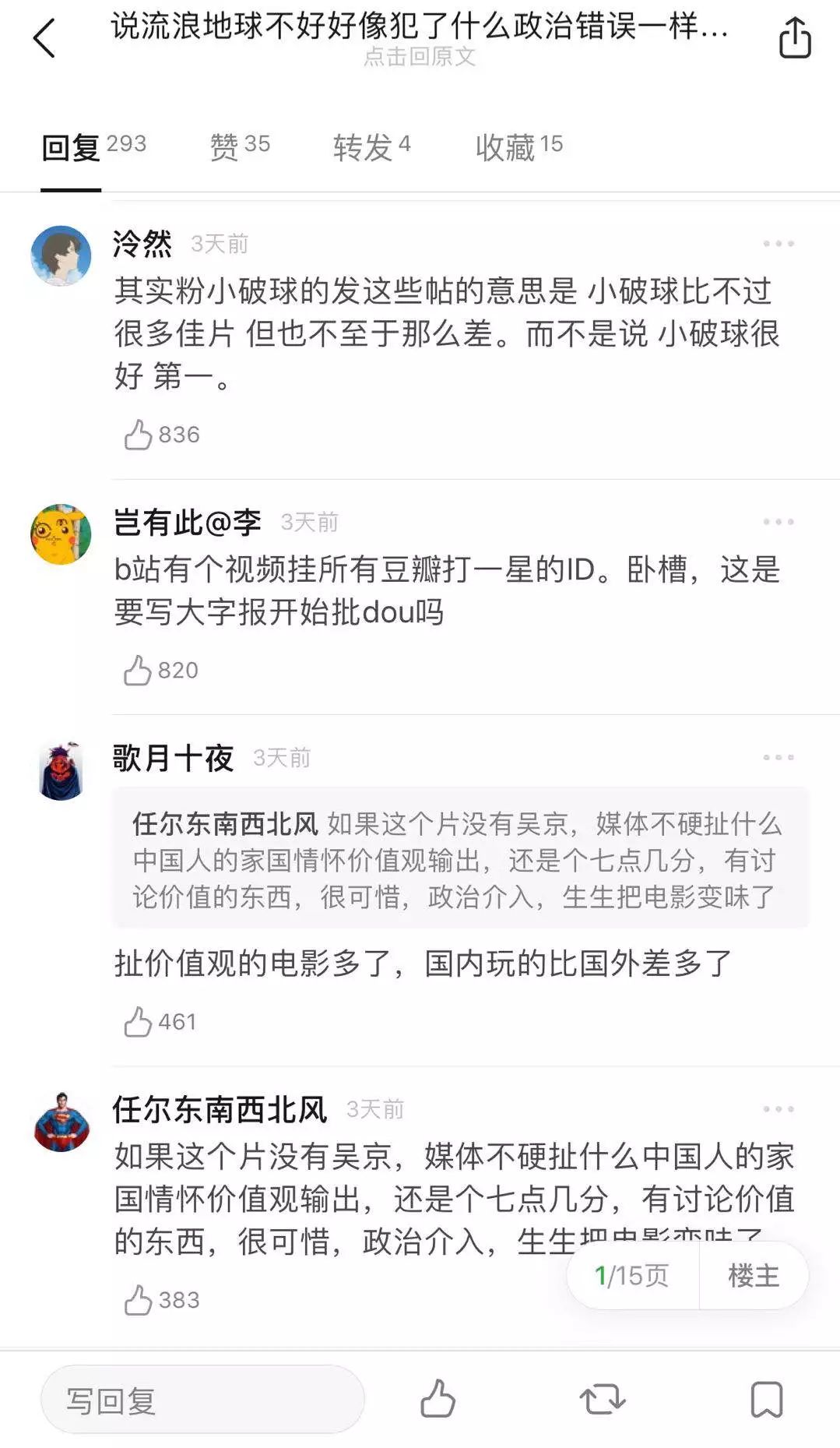Image resolution: width=840 pixels, height=1448 pixels.
Task: Like 岂有此@李's reply with 820 likes
Action: pyautogui.click(x=139, y=670)
